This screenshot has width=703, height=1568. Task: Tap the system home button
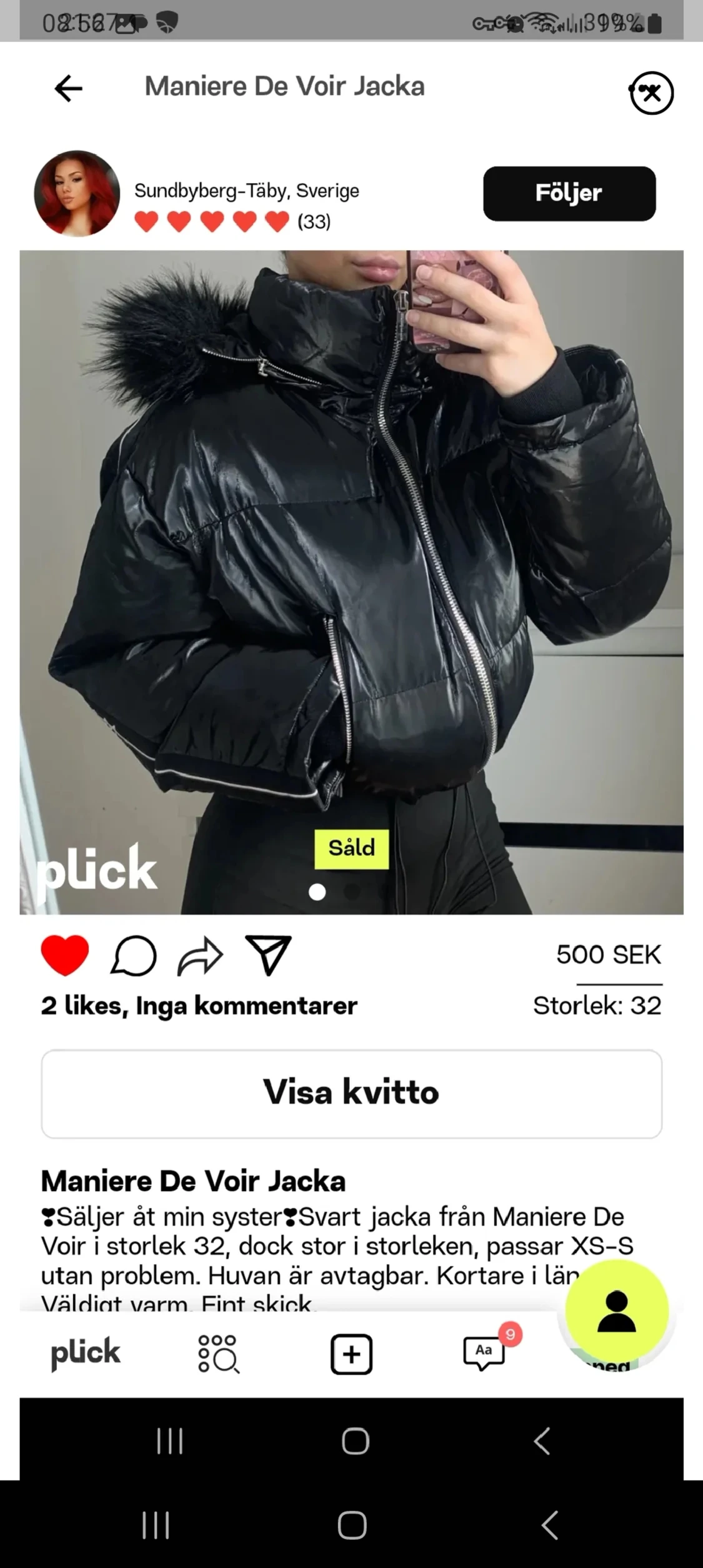[x=352, y=1525]
